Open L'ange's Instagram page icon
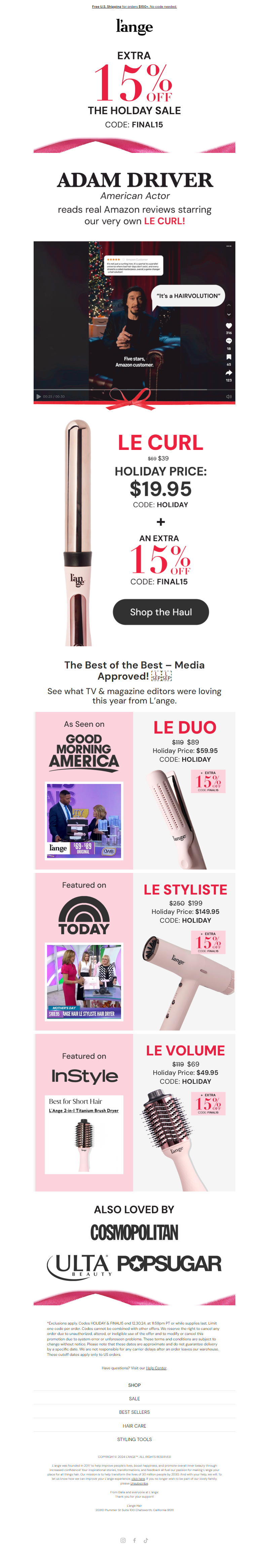The image size is (269, 1568). click(x=123, y=1540)
